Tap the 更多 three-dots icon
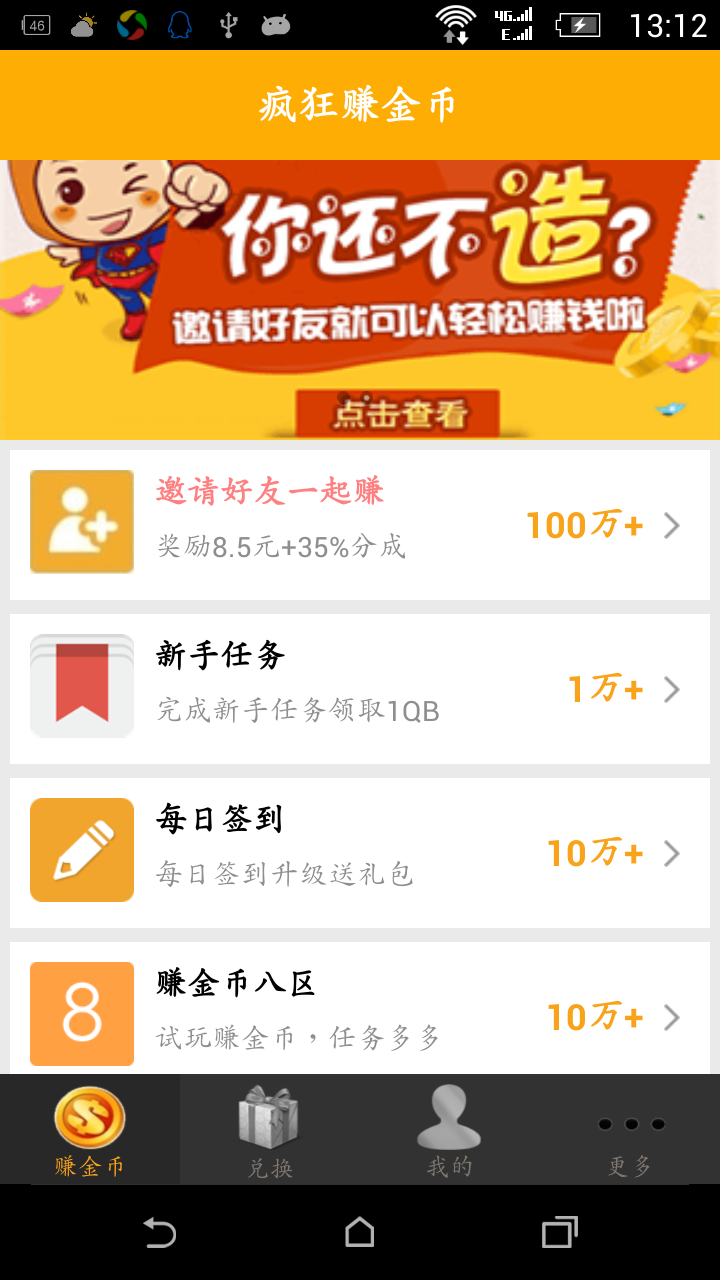This screenshot has width=720, height=1280. [x=630, y=1123]
